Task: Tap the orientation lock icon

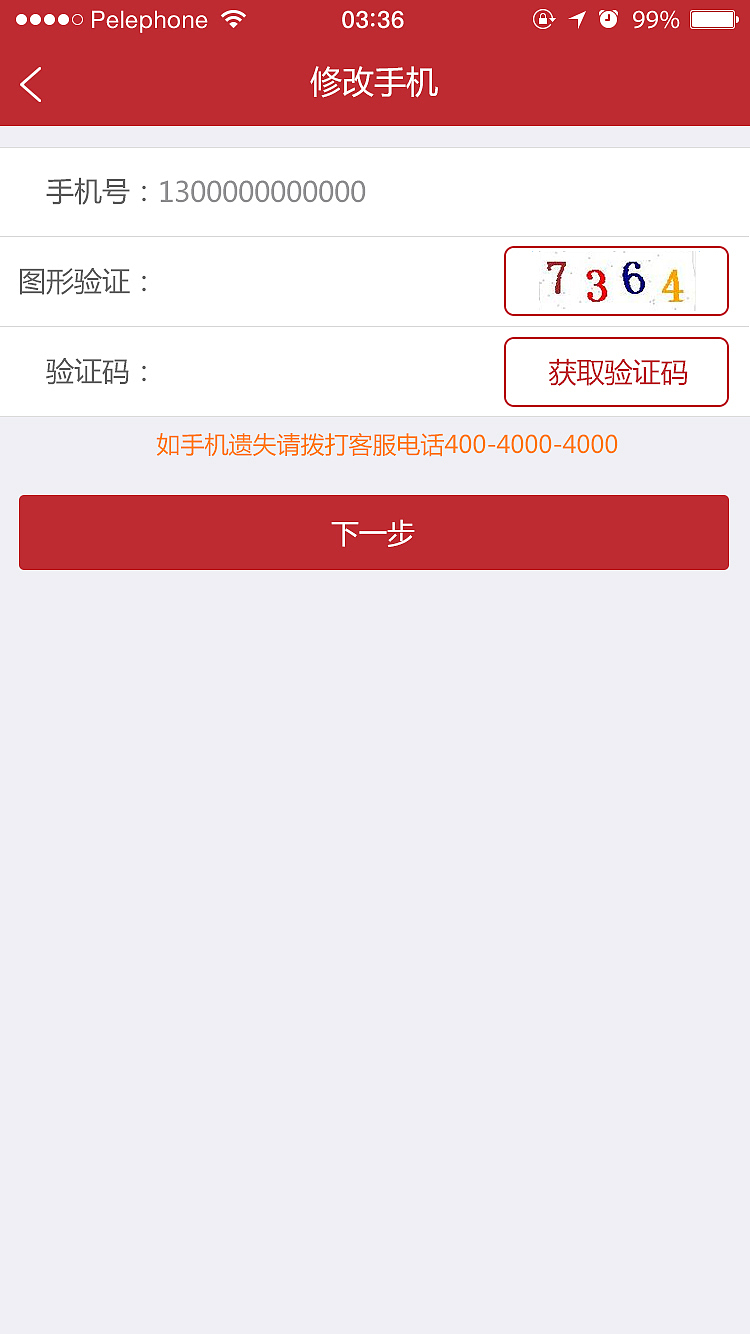Action: [x=540, y=18]
